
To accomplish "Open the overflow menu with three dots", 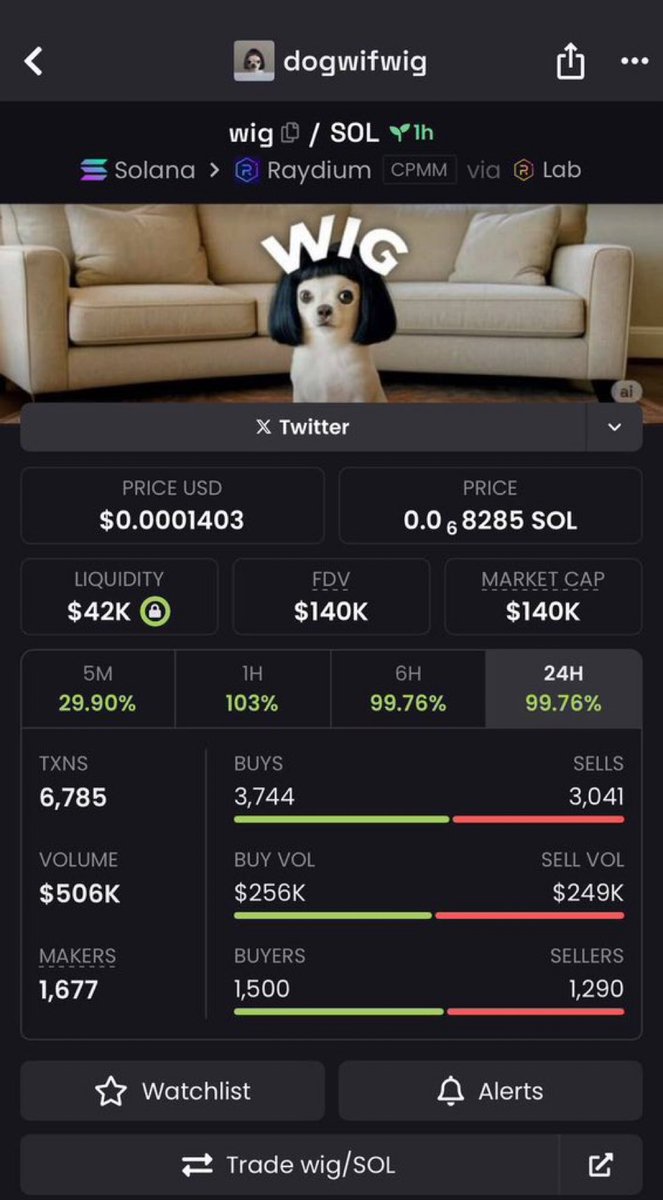I will (634, 62).
